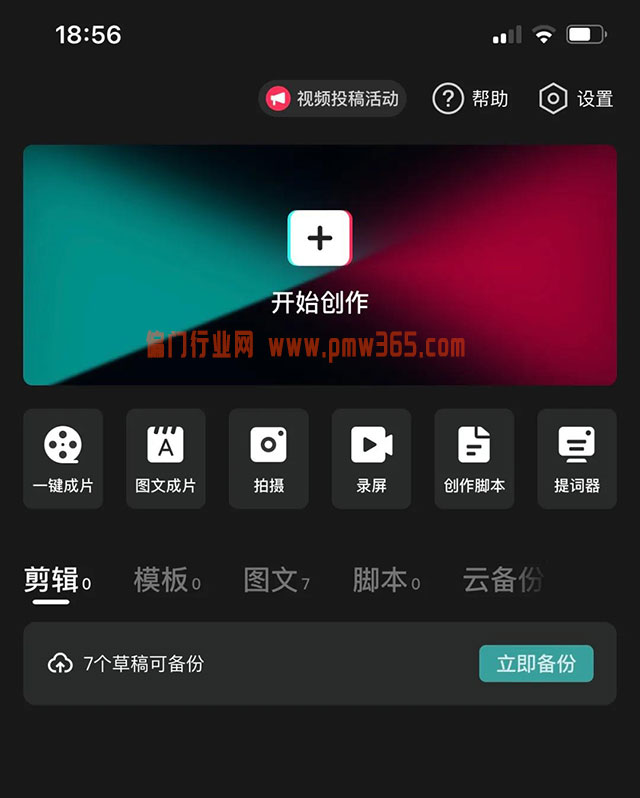Start 录屏 screen recording

point(371,459)
